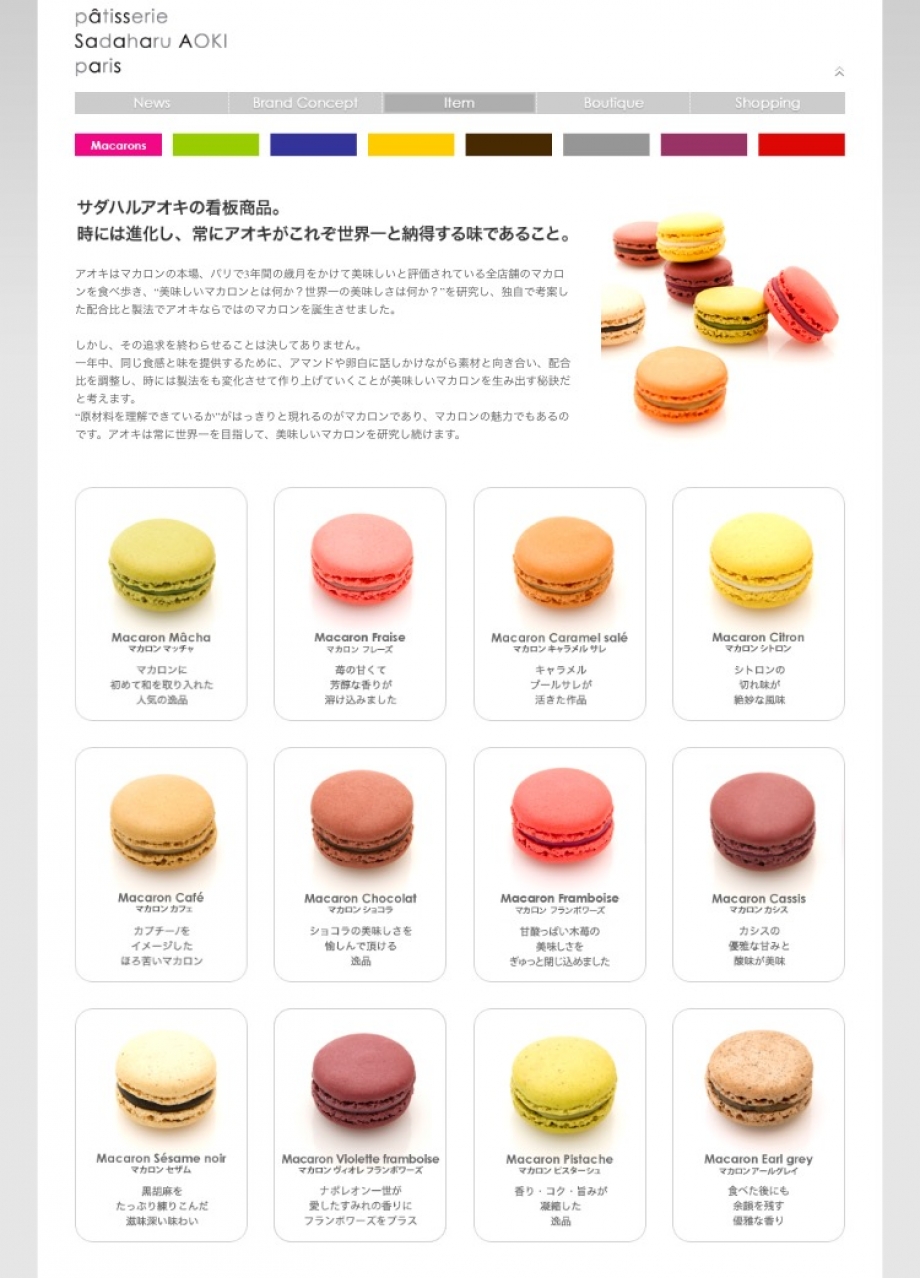This screenshot has height=1278, width=920.
Task: Switch to the Brand Concept tab
Action: pos(305,103)
